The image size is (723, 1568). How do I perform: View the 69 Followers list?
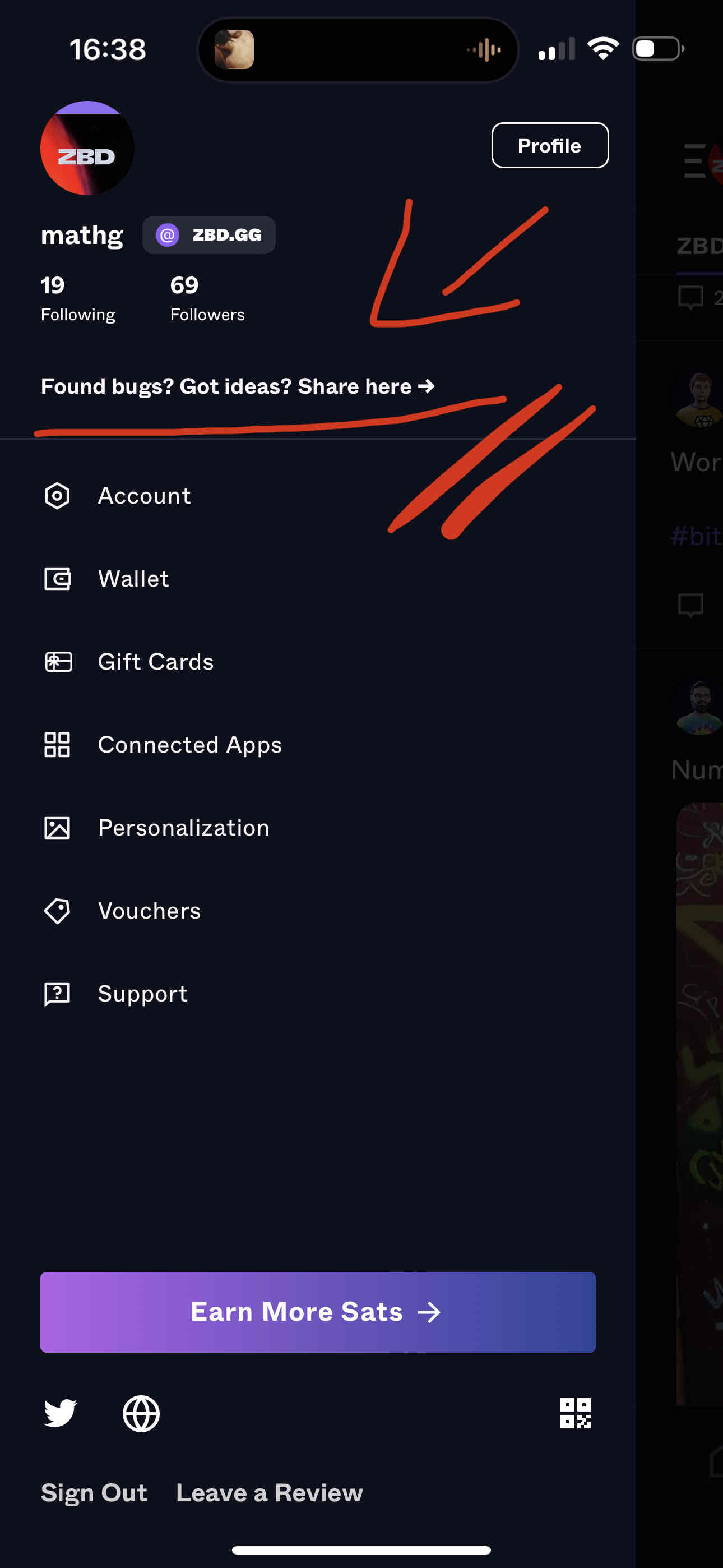point(207,298)
